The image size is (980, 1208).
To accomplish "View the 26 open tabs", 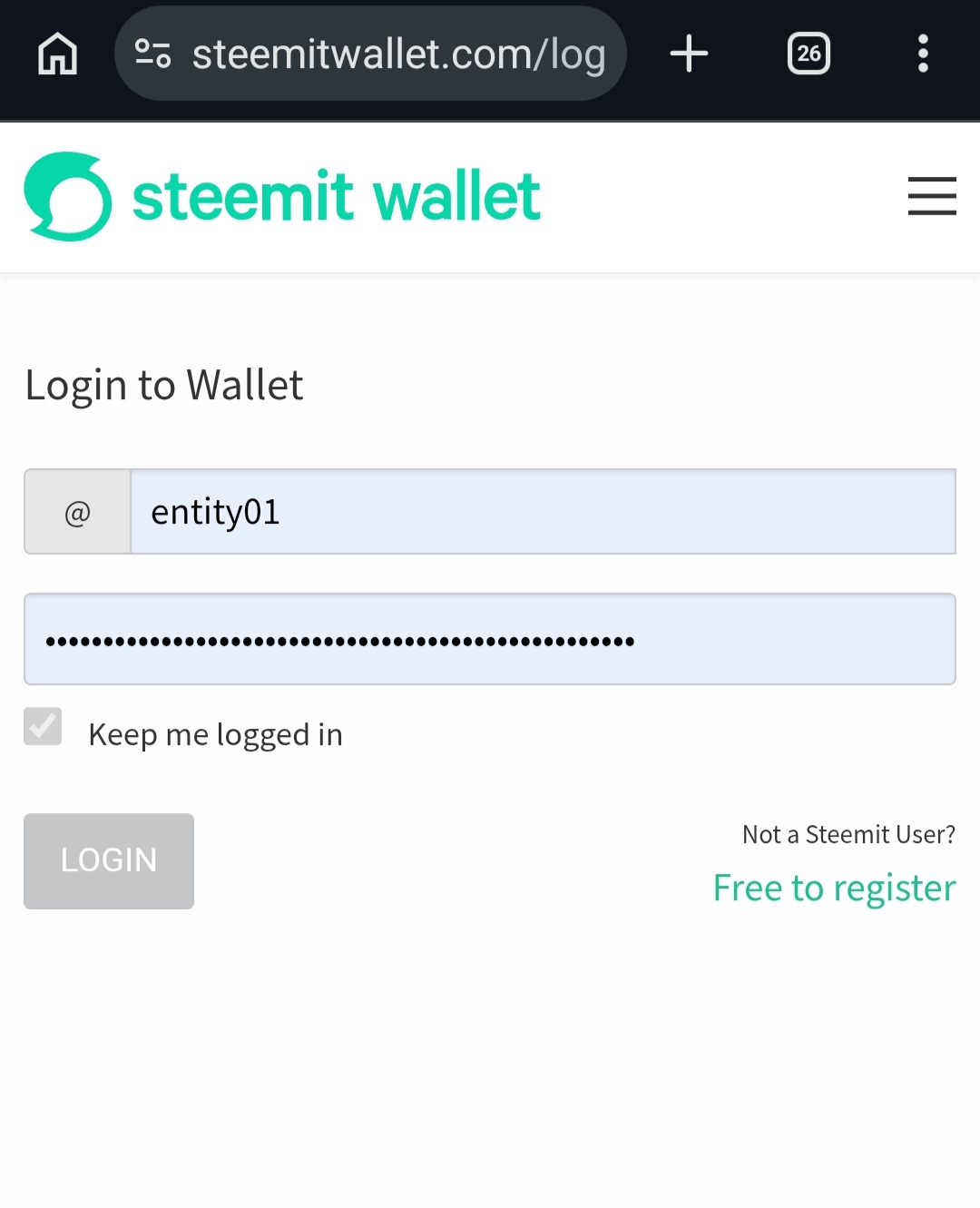I will point(808,54).
